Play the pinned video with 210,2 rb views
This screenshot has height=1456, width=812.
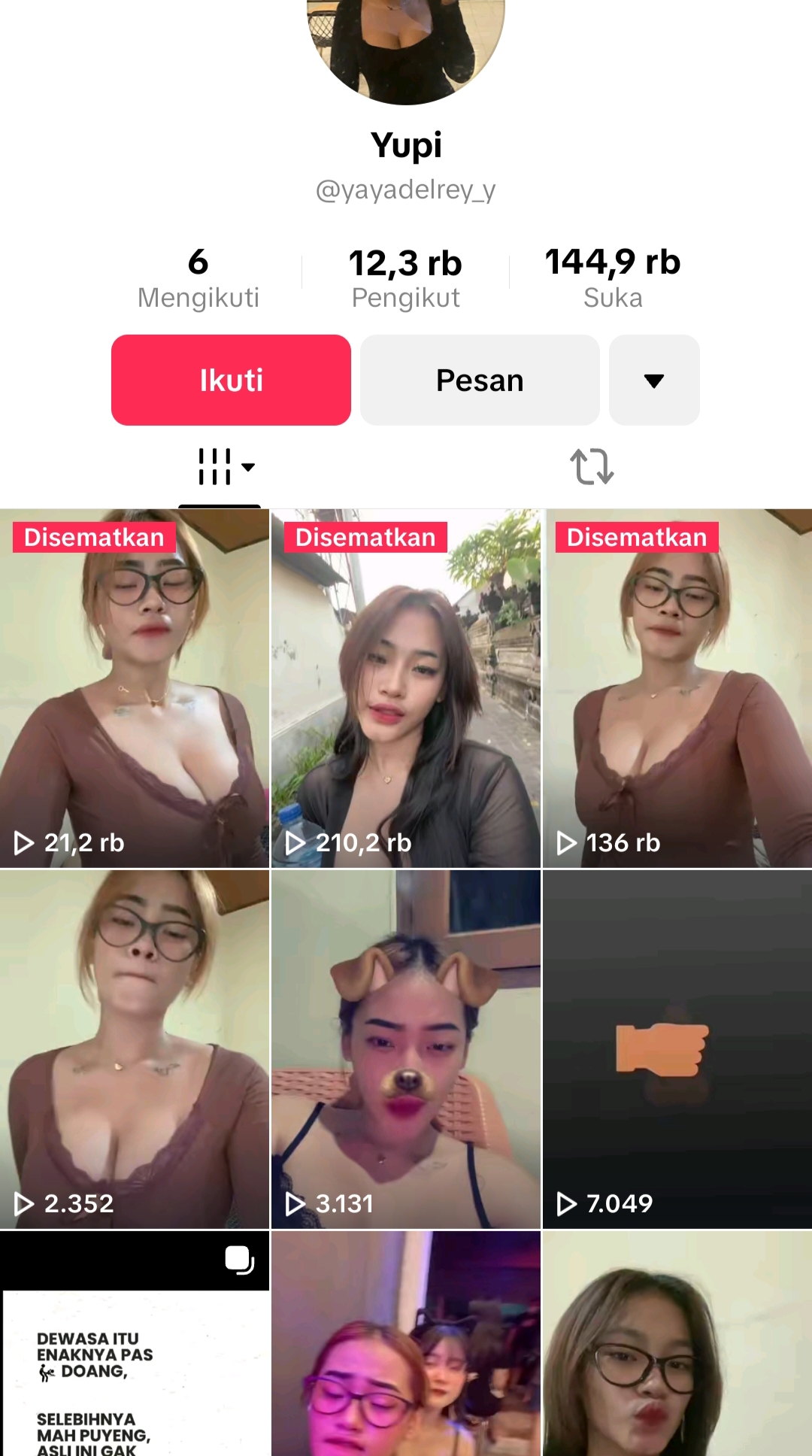[405, 688]
